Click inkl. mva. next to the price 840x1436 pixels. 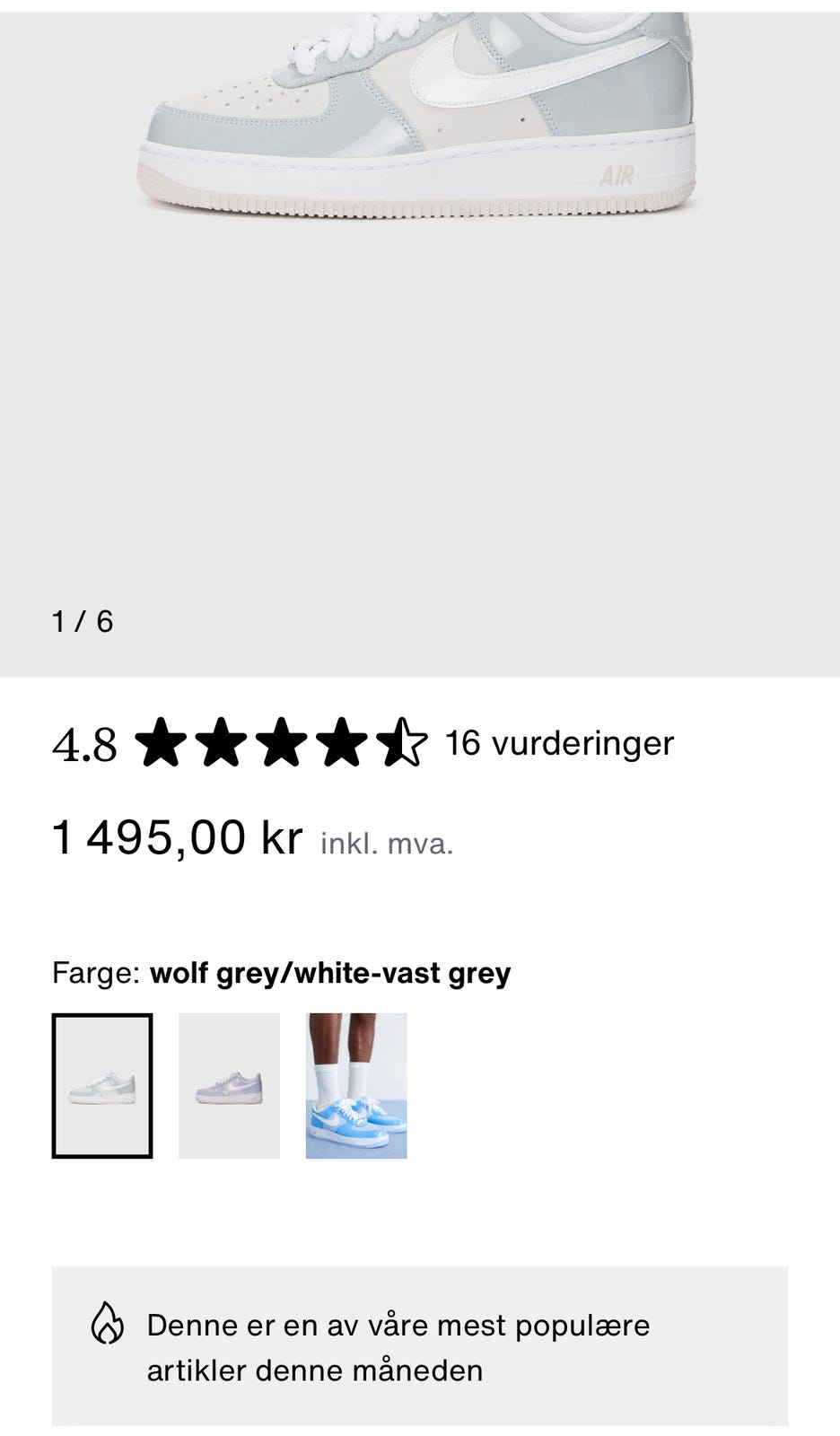384,842
